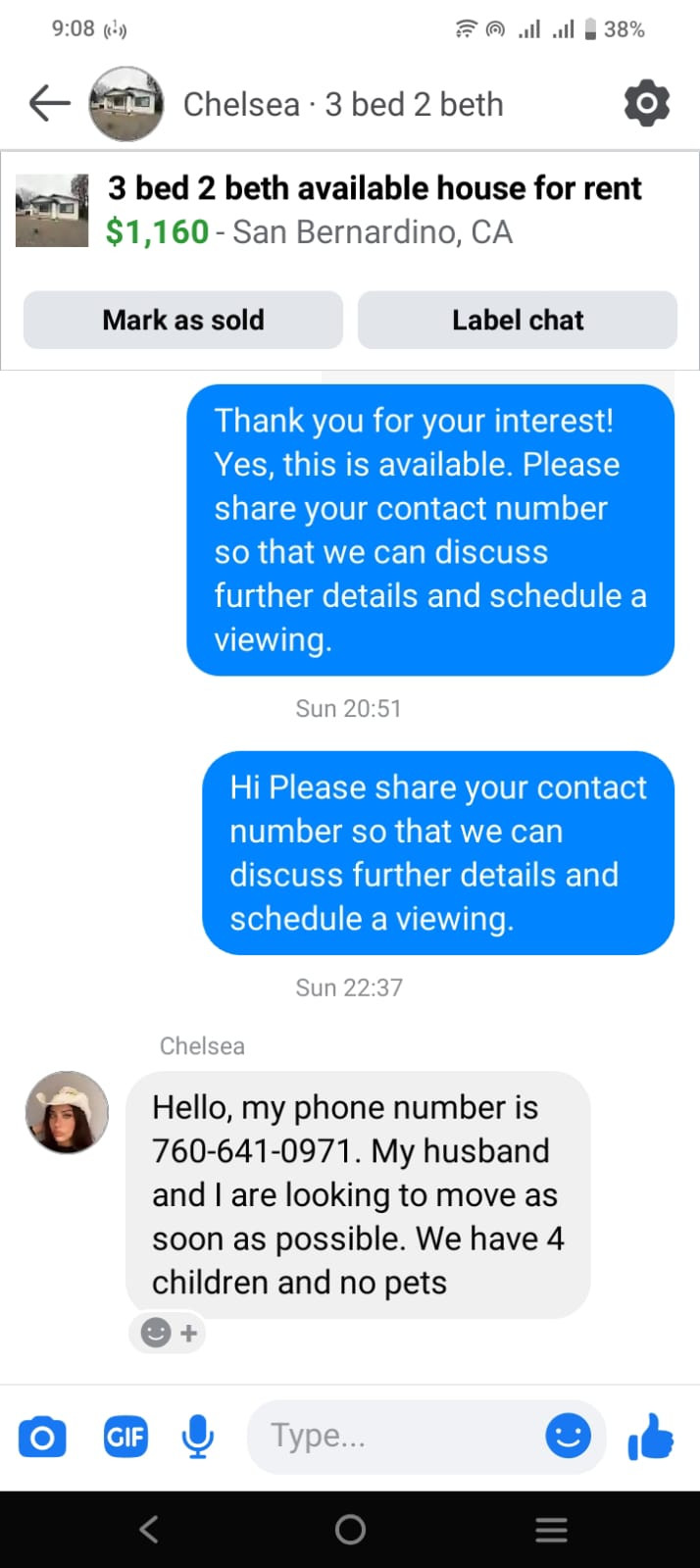Tap Label chat button
The image size is (700, 1568).
pyautogui.click(x=518, y=320)
